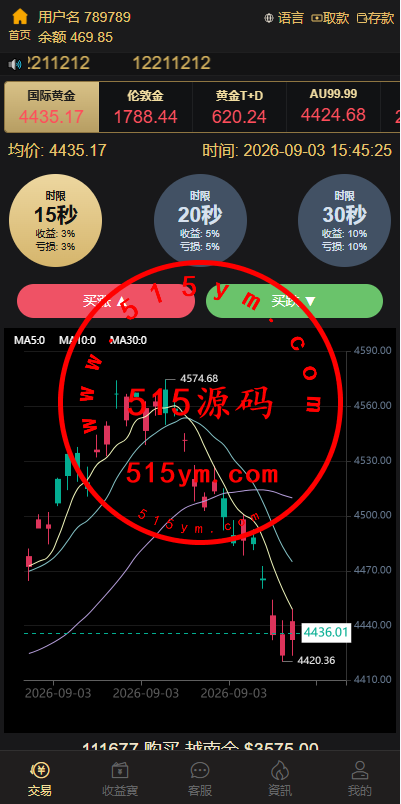
Task: Open the 语言 language selector
Action: pyautogui.click(x=284, y=18)
